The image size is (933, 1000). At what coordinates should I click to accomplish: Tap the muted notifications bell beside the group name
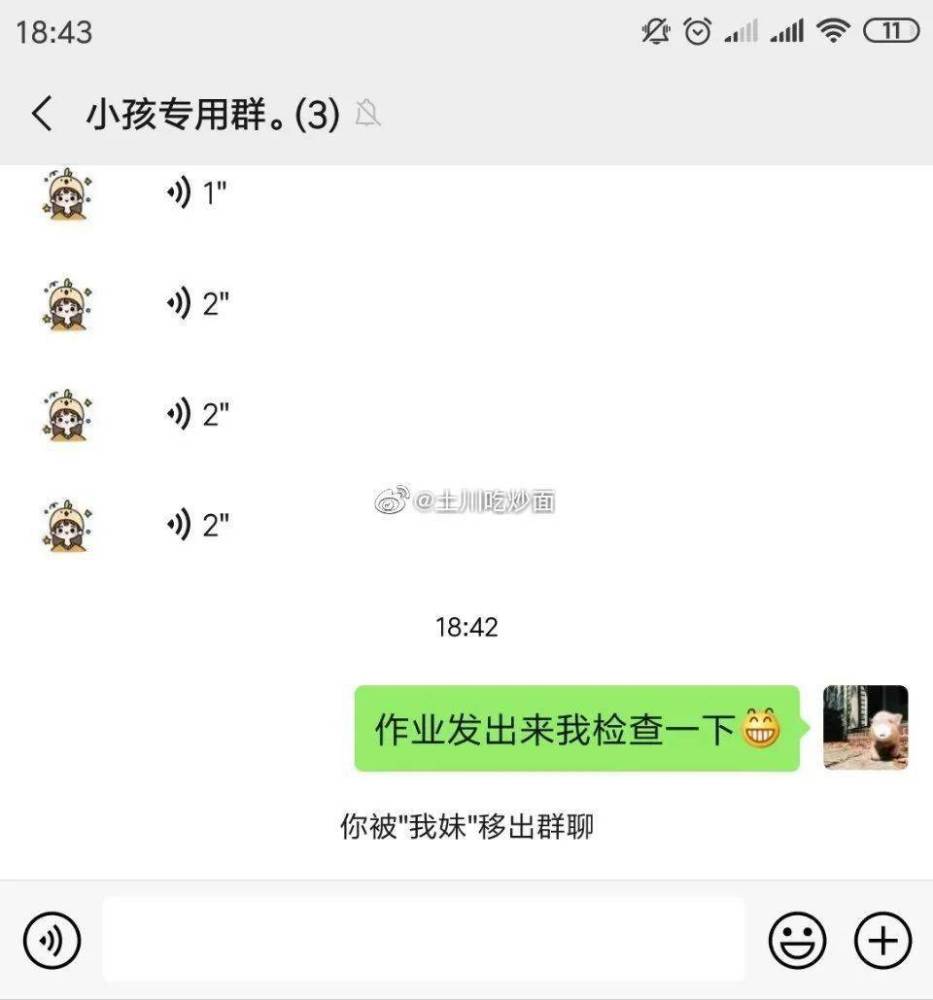pos(368,112)
